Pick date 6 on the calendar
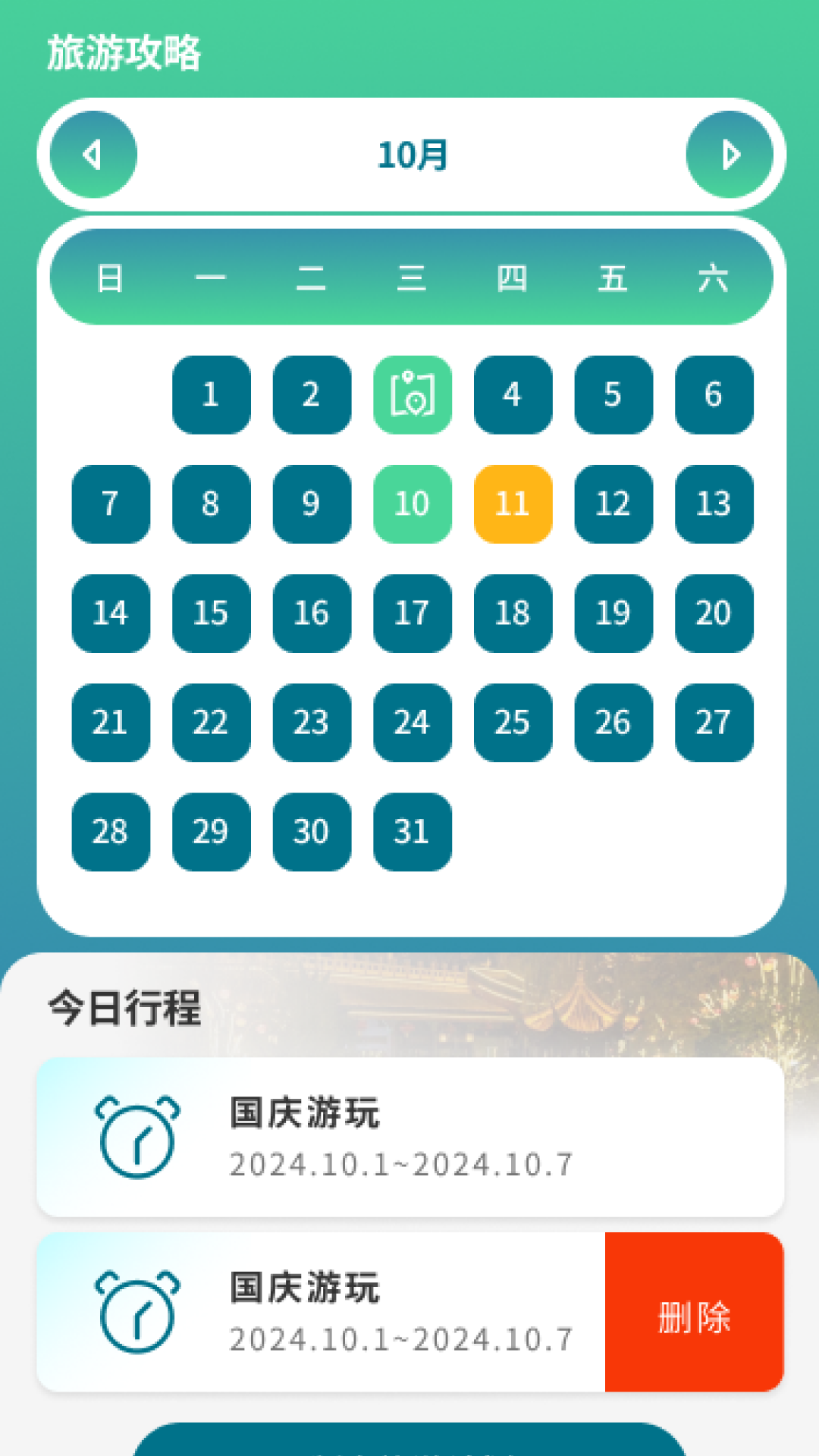Screen dimensions: 819x1456 [714, 394]
